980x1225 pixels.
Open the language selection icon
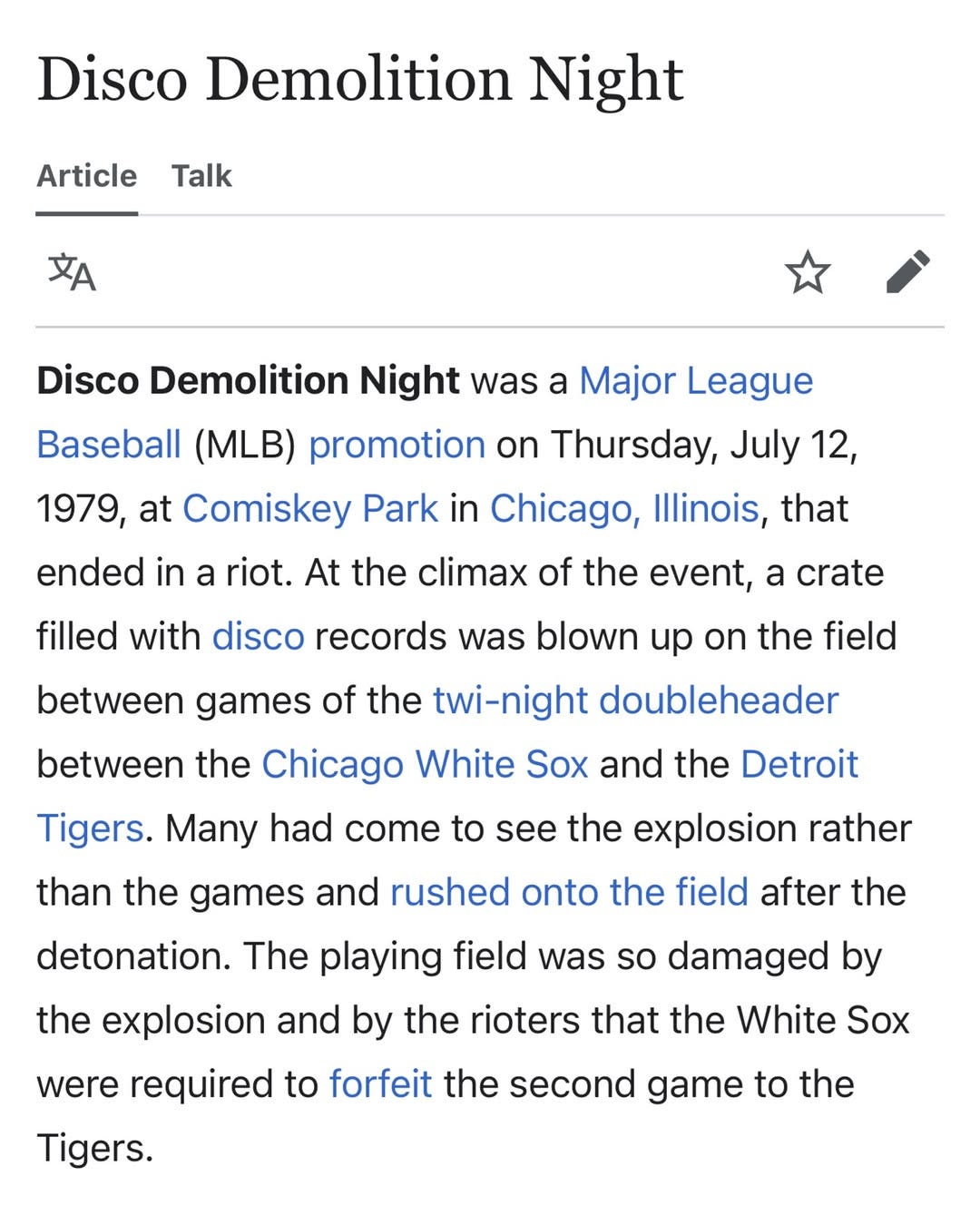point(72,273)
